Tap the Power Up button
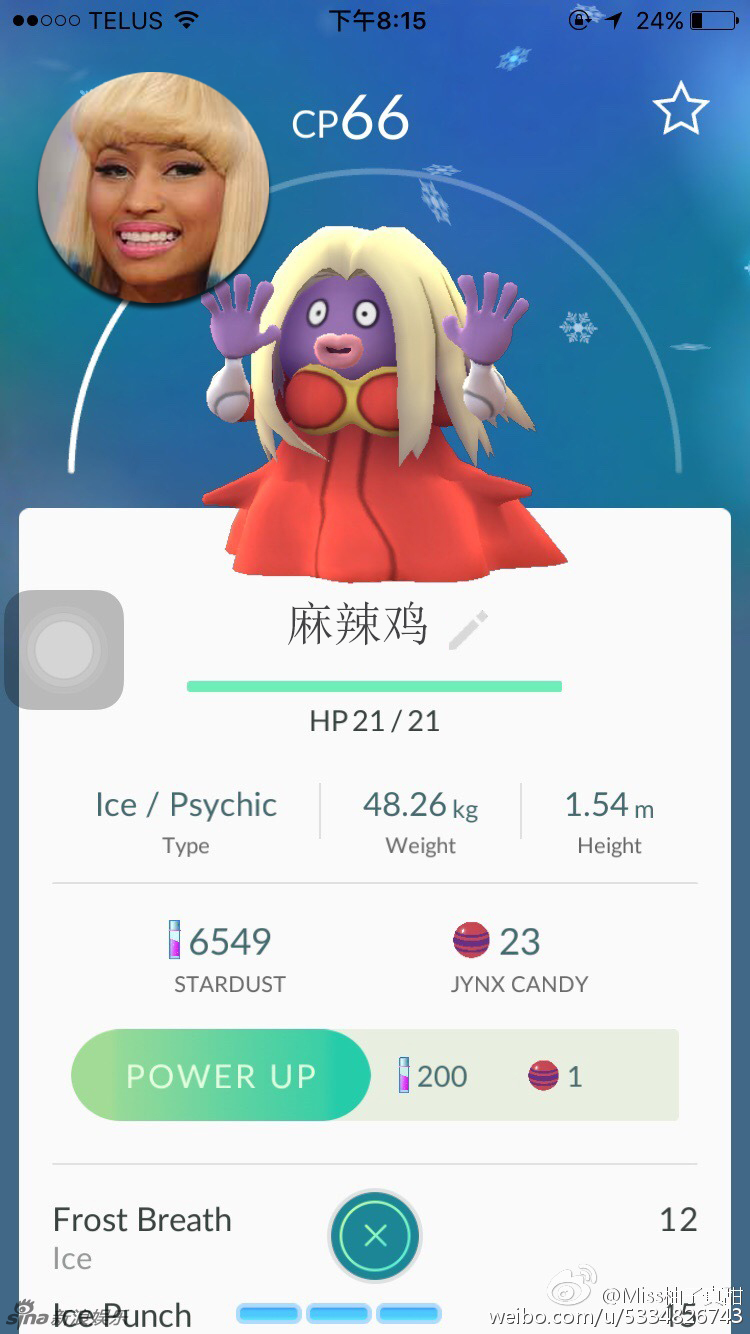 pos(221,1076)
